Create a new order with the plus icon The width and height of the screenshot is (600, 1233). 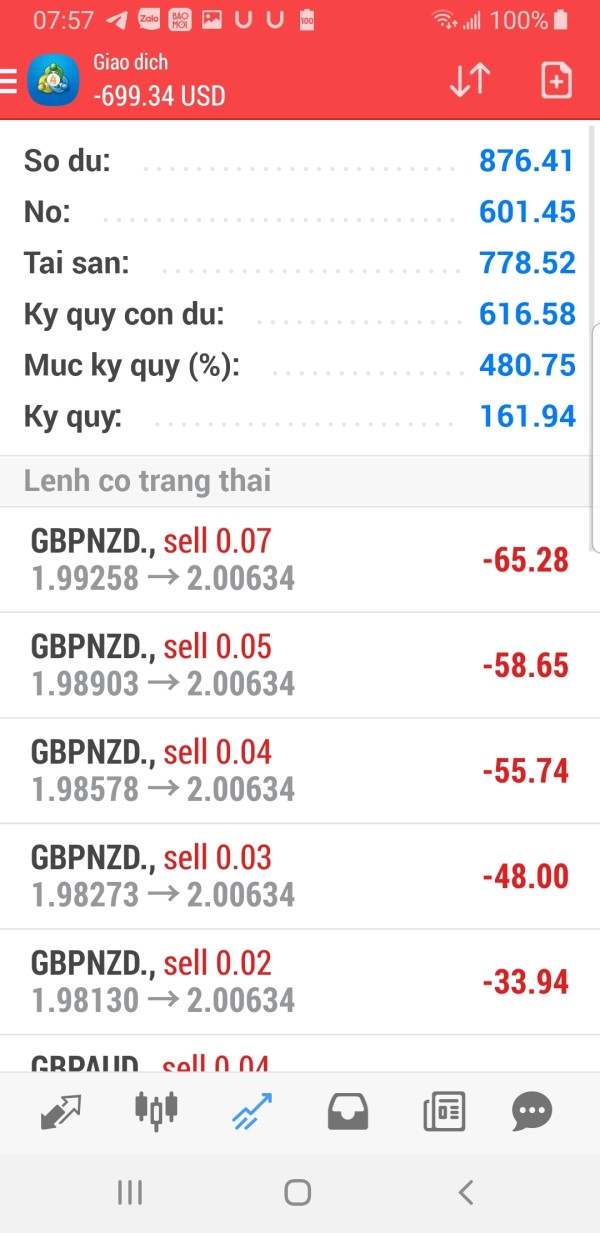[555, 80]
